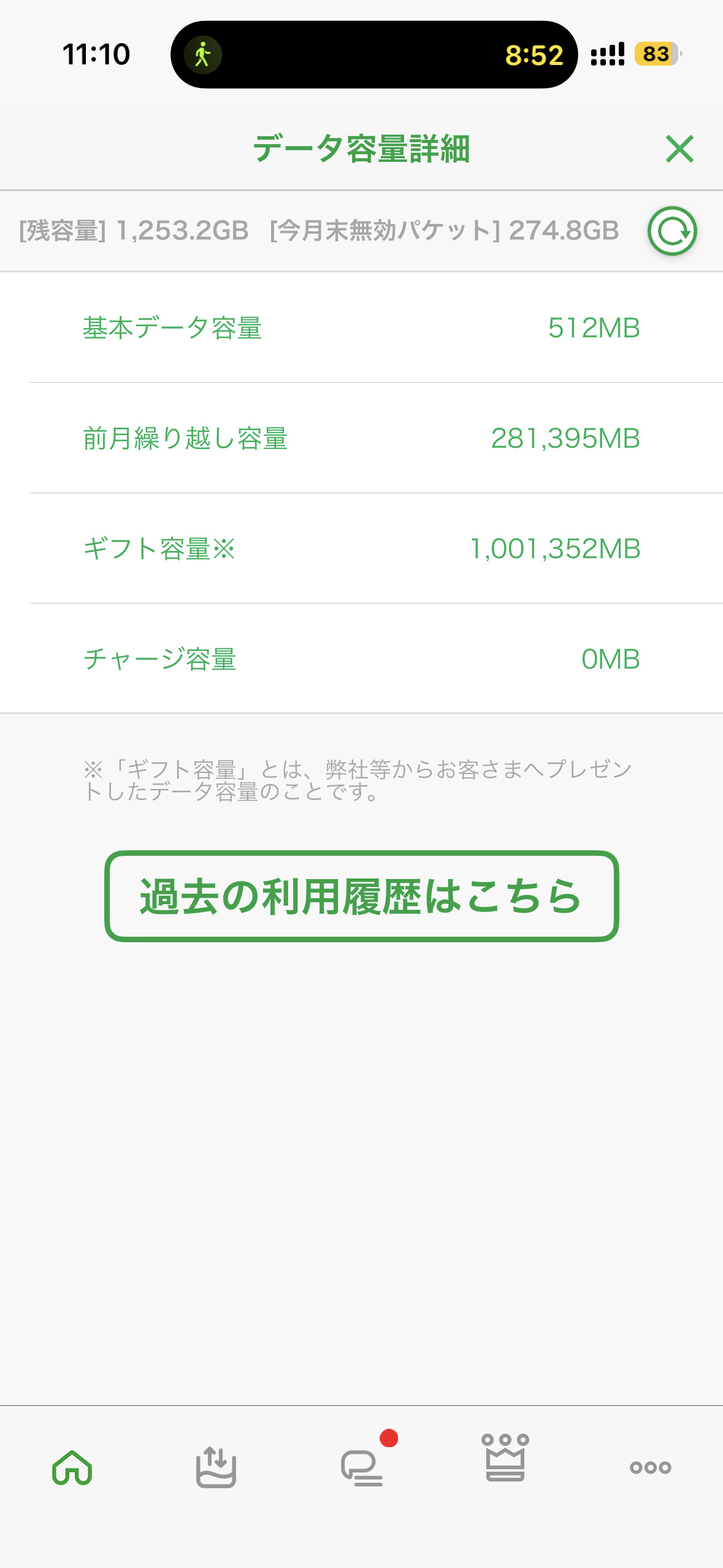This screenshot has height=1568, width=723.
Task: Open 過去の利用履歴はこちら usage history
Action: point(361,896)
